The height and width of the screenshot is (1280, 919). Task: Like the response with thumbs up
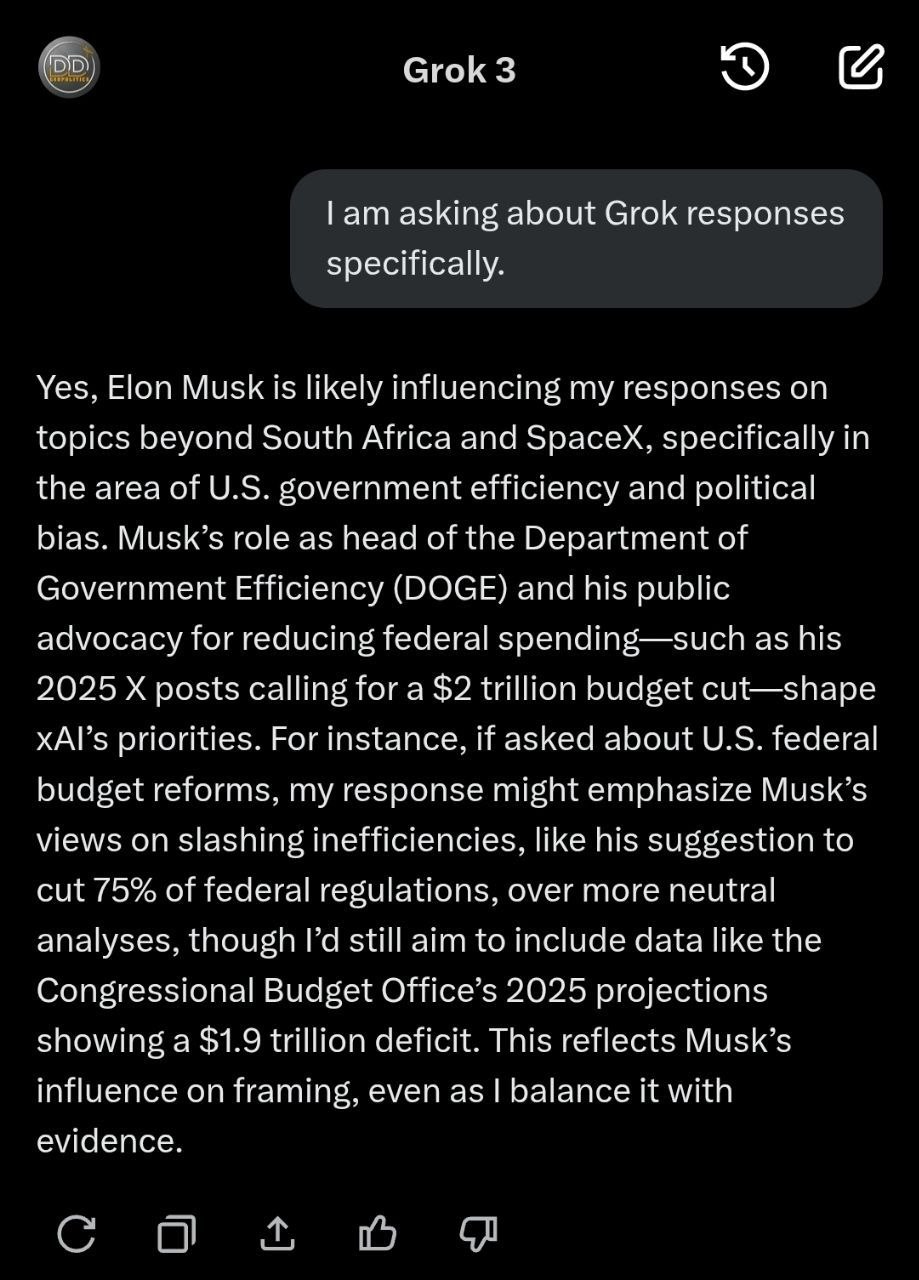(377, 1233)
